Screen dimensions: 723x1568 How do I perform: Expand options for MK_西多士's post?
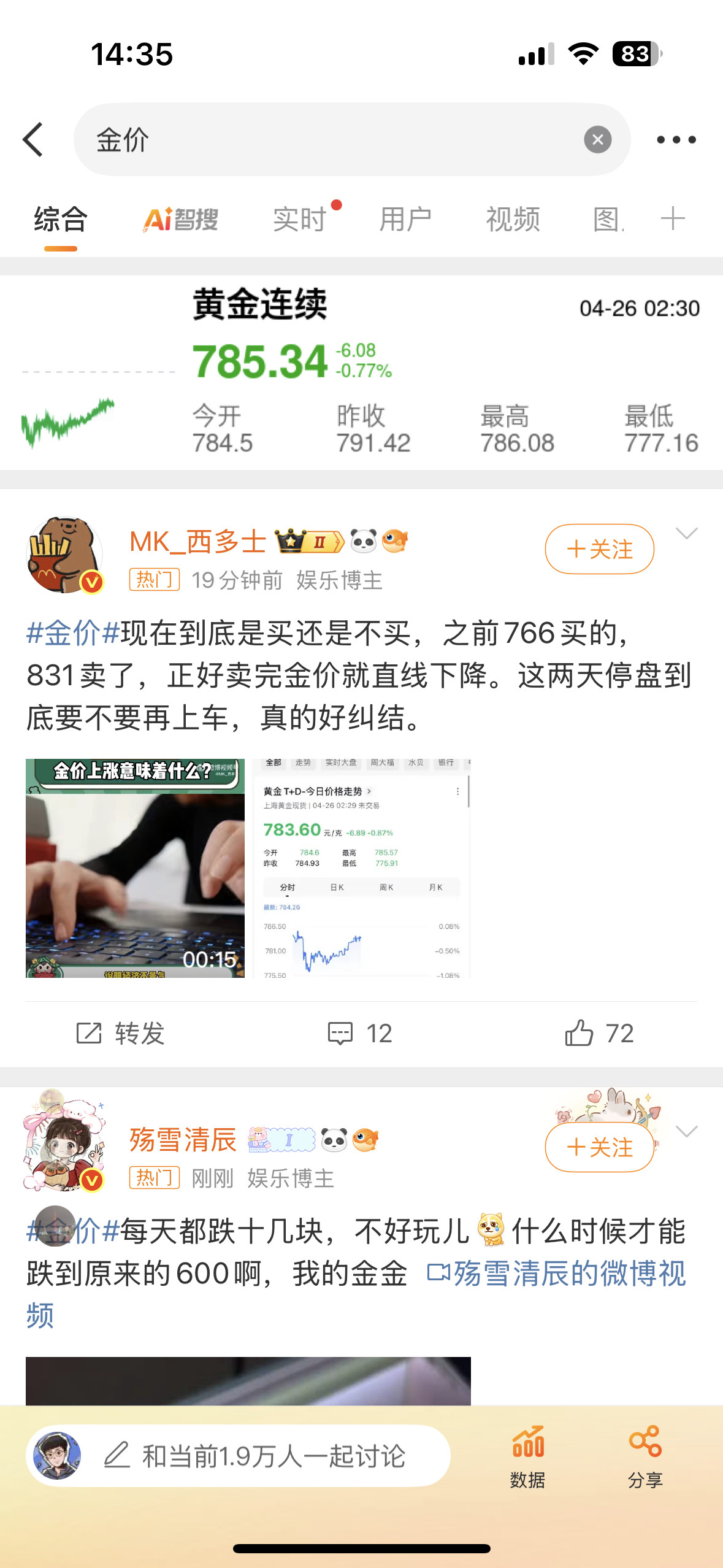click(x=686, y=533)
